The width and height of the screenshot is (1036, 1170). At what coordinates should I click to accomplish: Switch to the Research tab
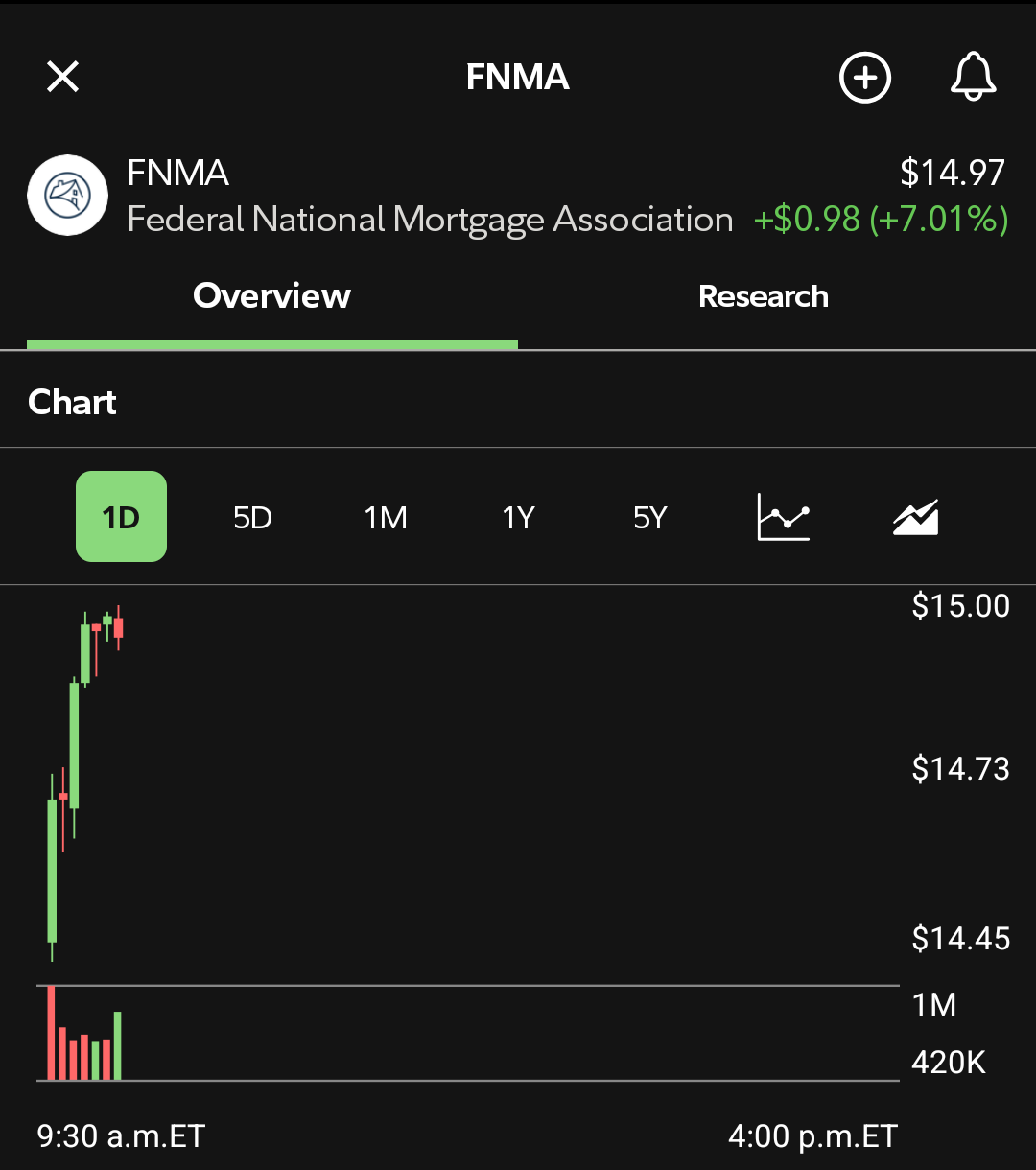pyautogui.click(x=763, y=296)
